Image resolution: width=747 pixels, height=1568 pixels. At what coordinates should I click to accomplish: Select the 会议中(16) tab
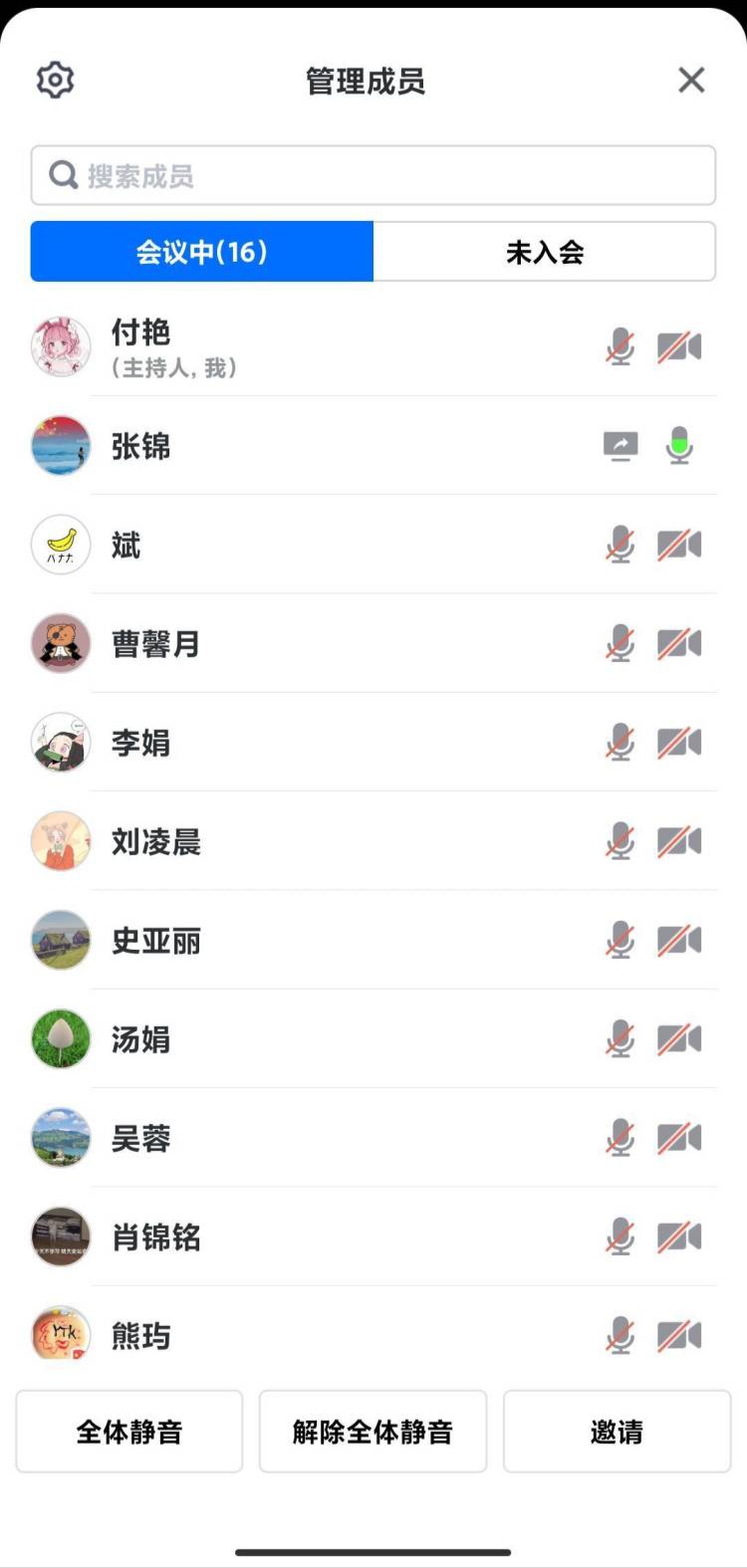pos(202,252)
